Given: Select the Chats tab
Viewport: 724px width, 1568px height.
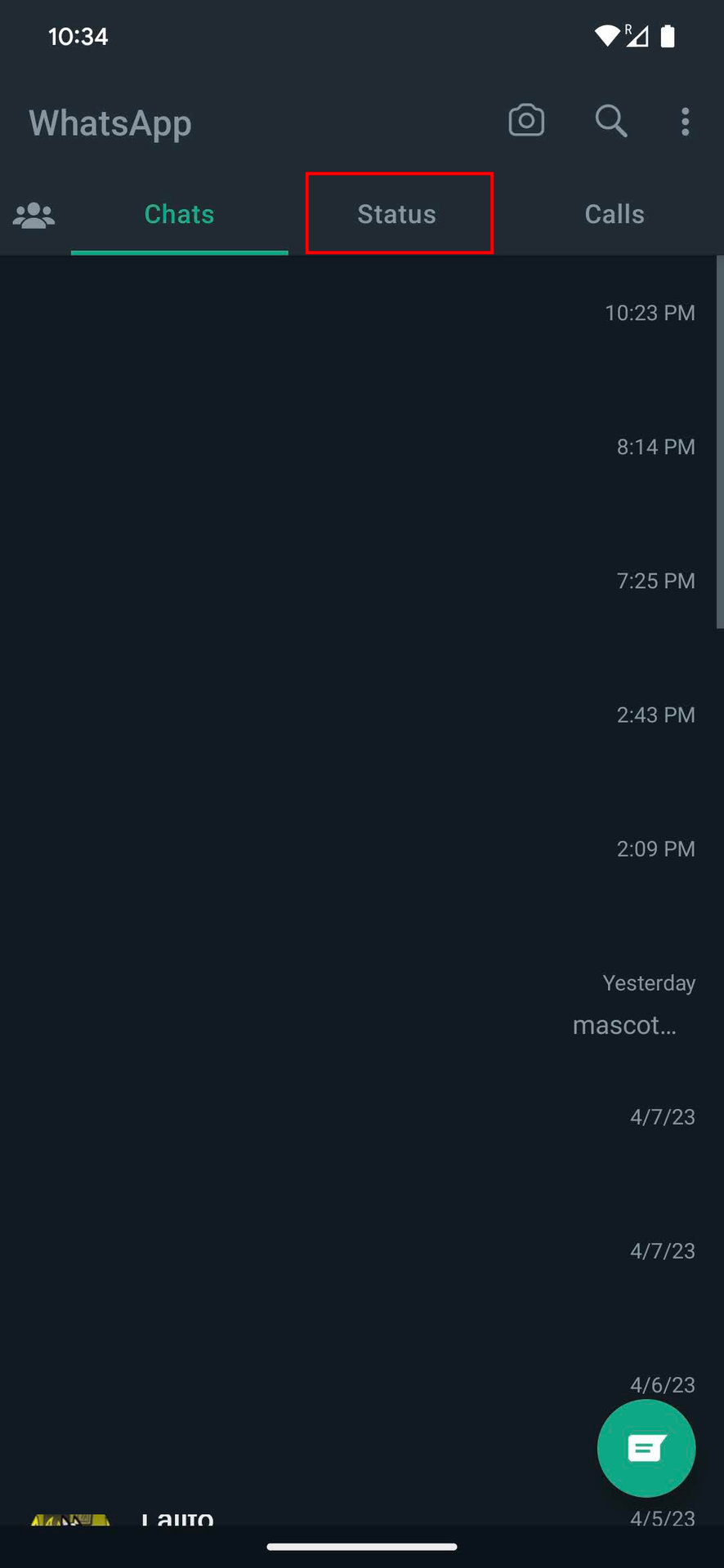Looking at the screenshot, I should click(x=180, y=214).
